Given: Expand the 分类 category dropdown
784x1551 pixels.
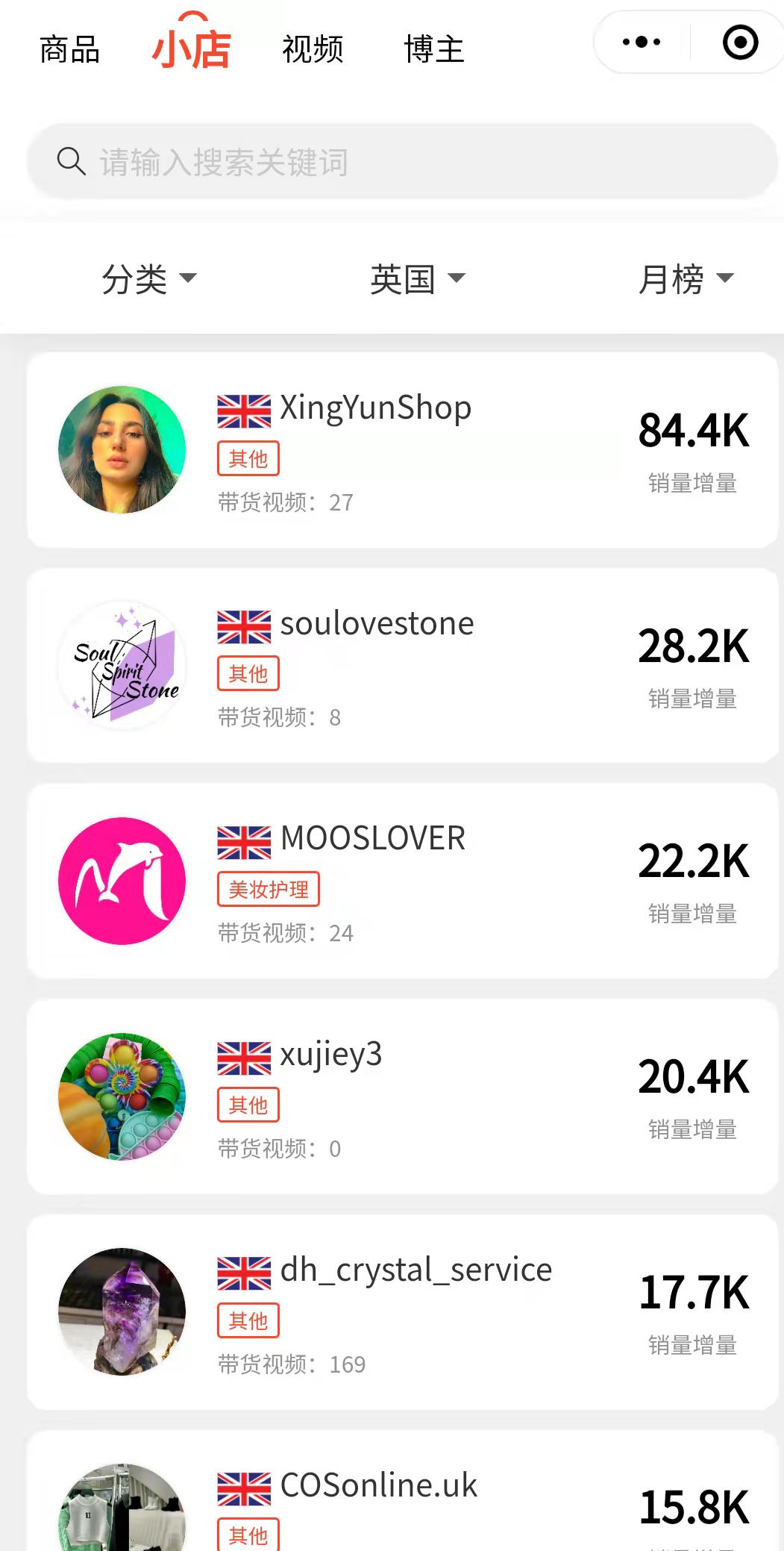Looking at the screenshot, I should click(x=148, y=279).
